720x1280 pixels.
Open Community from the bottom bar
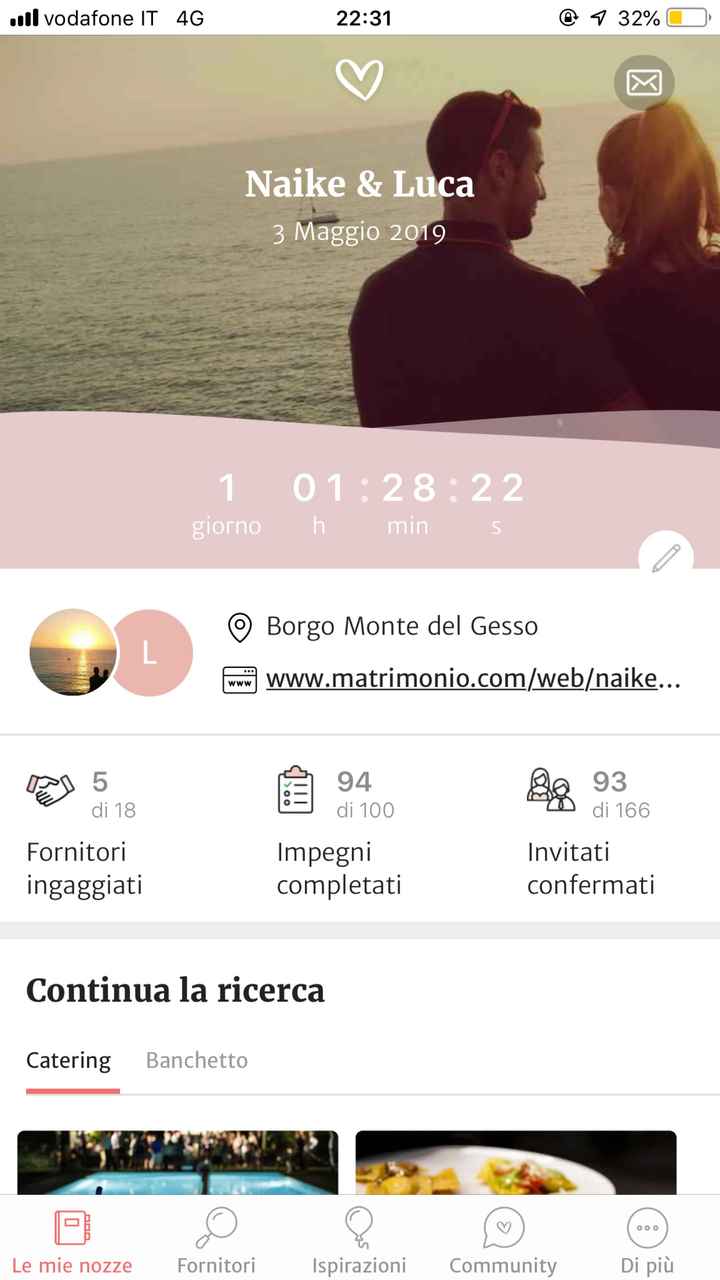tap(503, 1240)
